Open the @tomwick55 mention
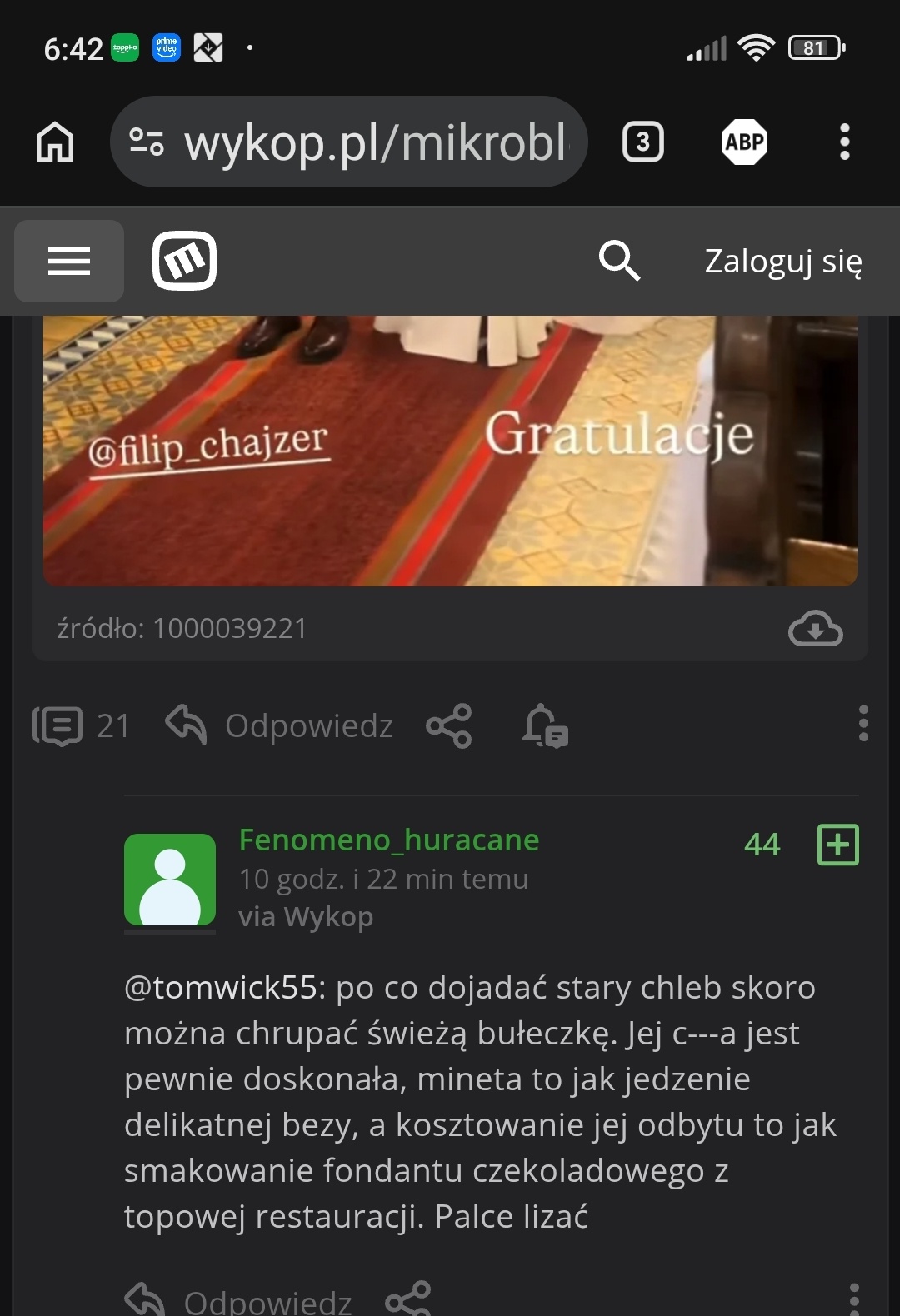 tap(221, 987)
